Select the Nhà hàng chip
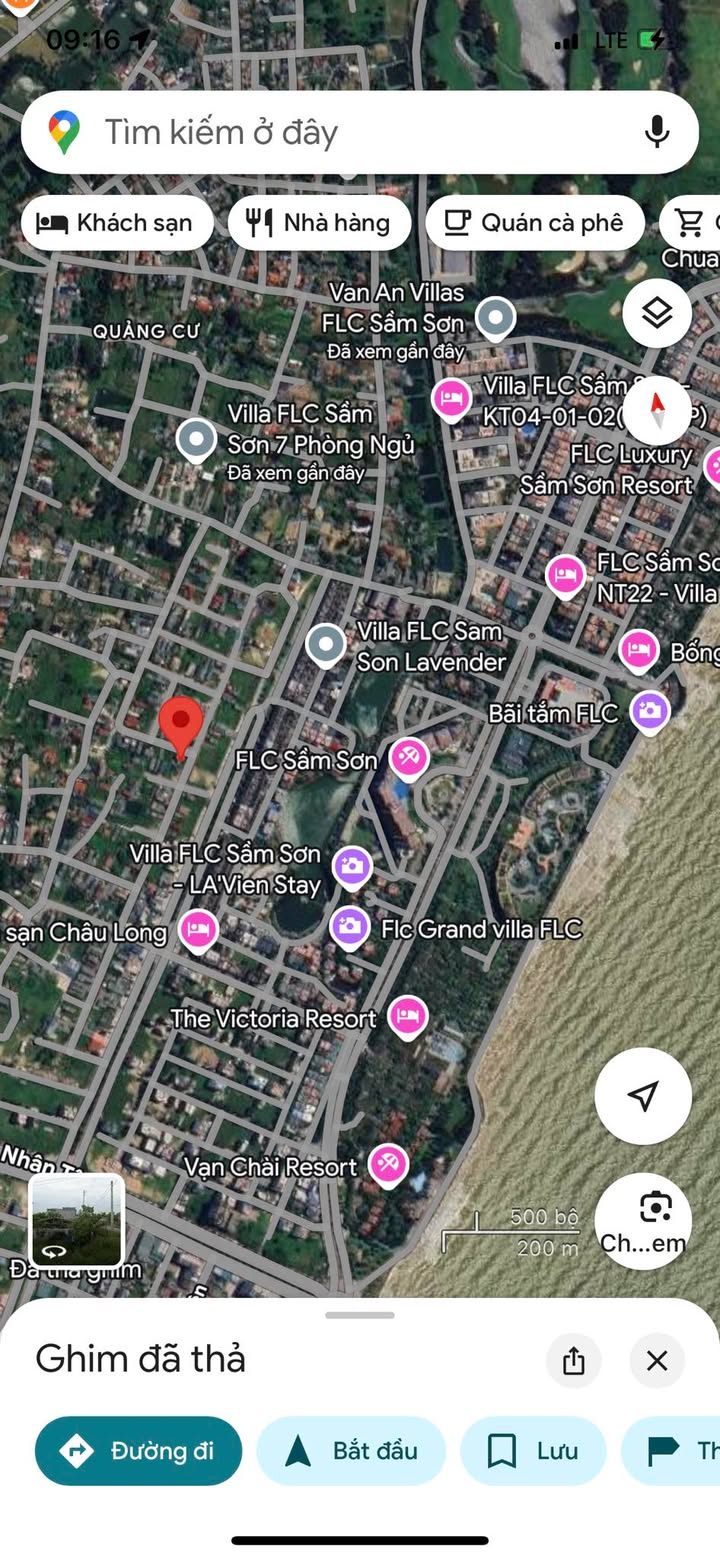 tap(319, 222)
